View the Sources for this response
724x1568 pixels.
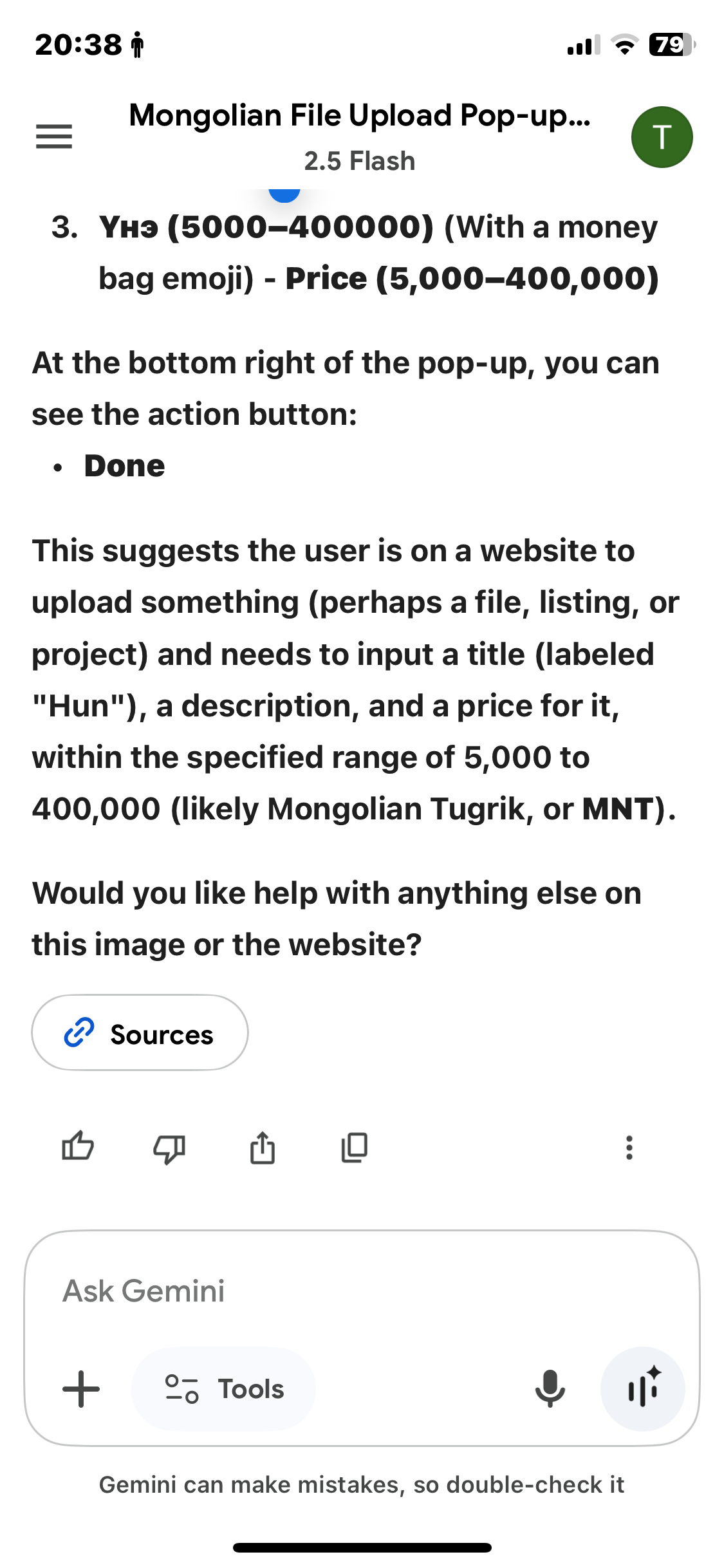(x=140, y=1032)
